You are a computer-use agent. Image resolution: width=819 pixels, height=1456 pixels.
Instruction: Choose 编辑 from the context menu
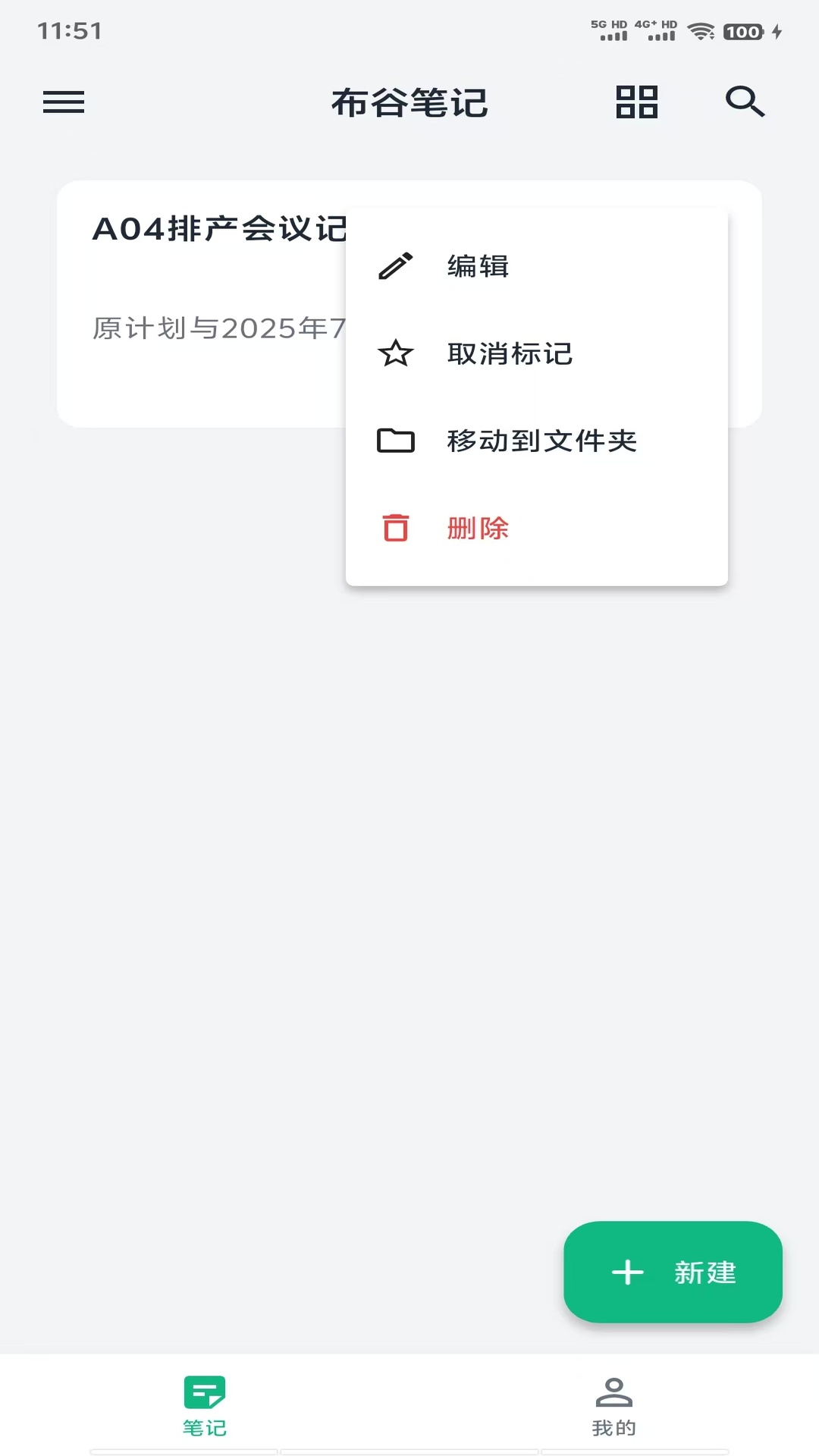click(479, 266)
